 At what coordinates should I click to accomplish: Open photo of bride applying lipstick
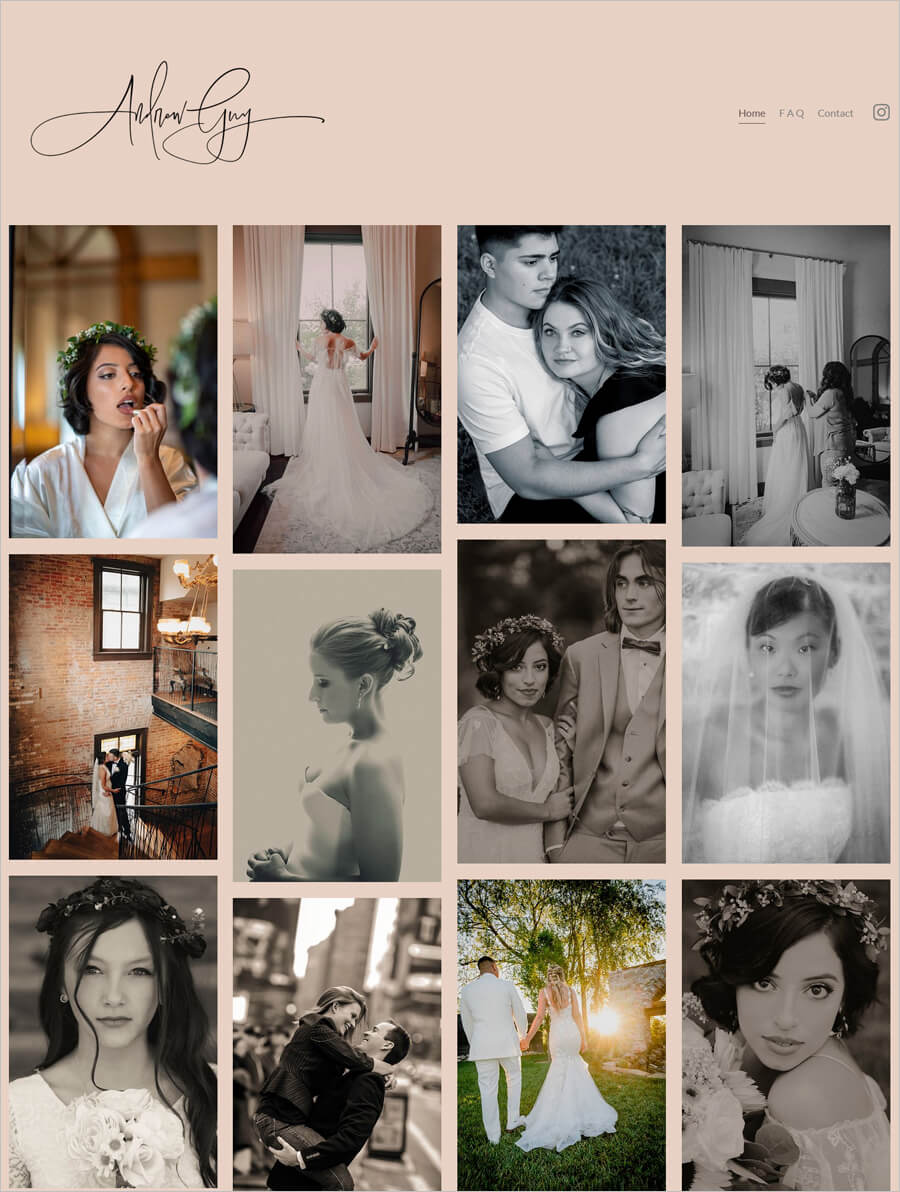113,381
